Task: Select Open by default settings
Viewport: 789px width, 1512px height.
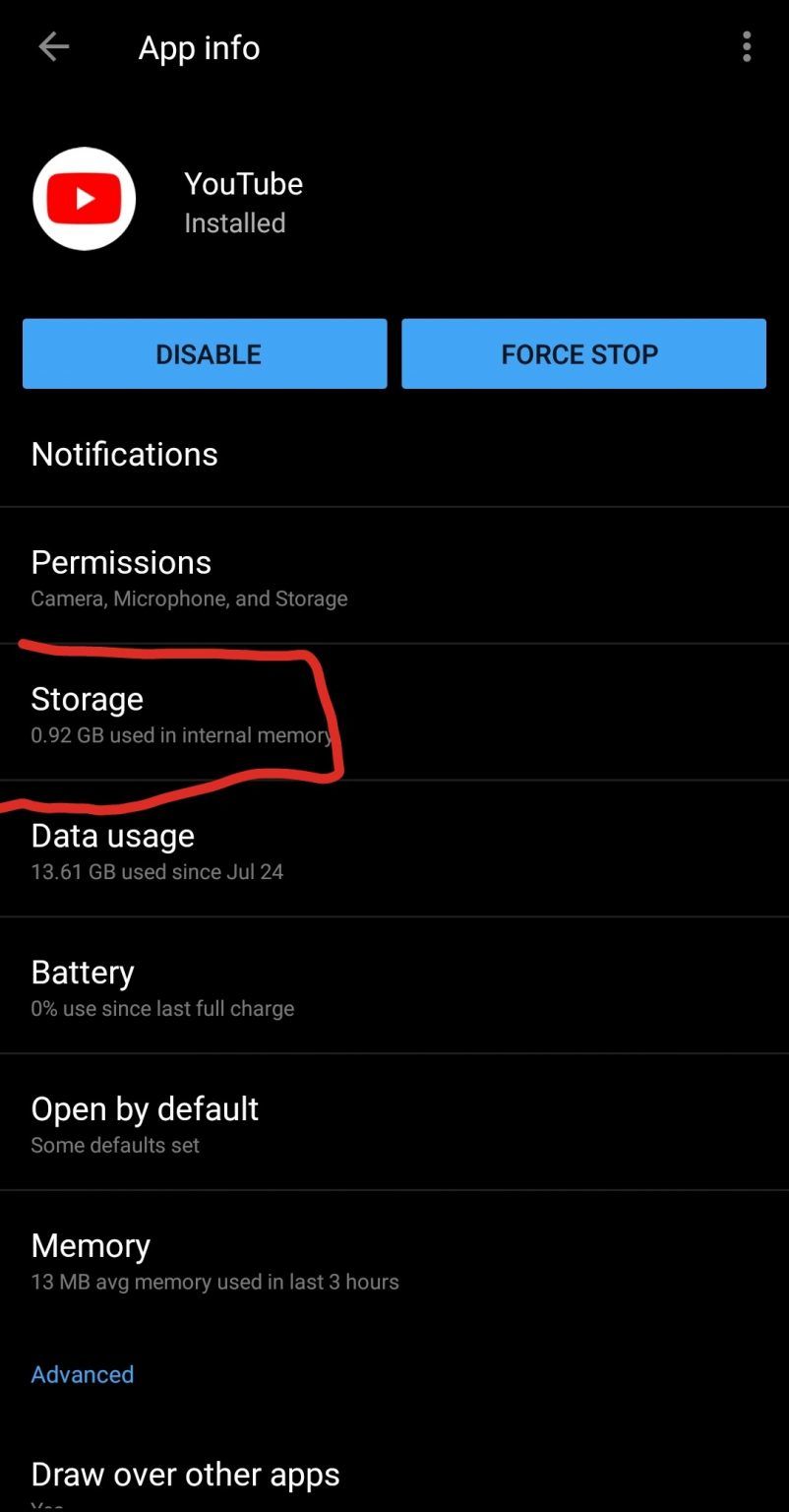Action: click(x=394, y=1122)
